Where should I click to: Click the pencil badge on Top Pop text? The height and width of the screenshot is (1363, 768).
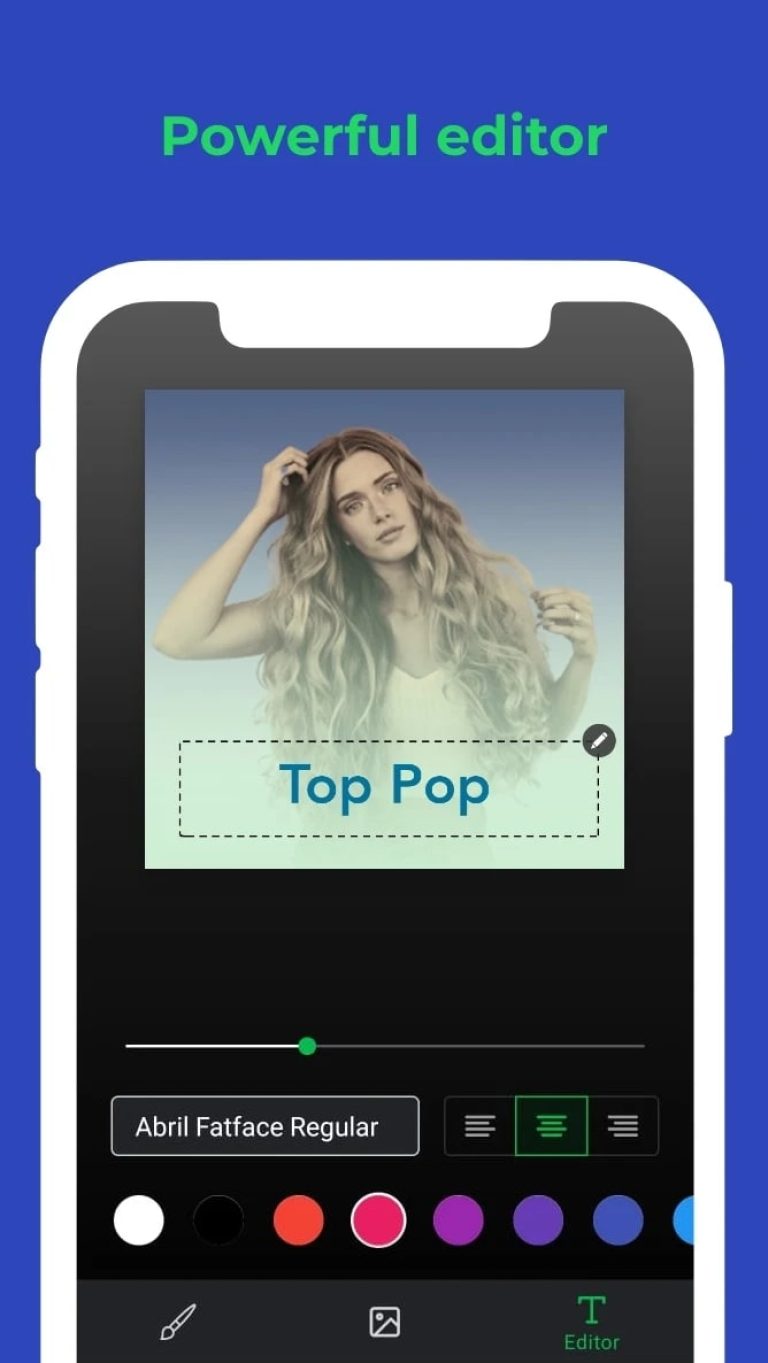[x=600, y=741]
